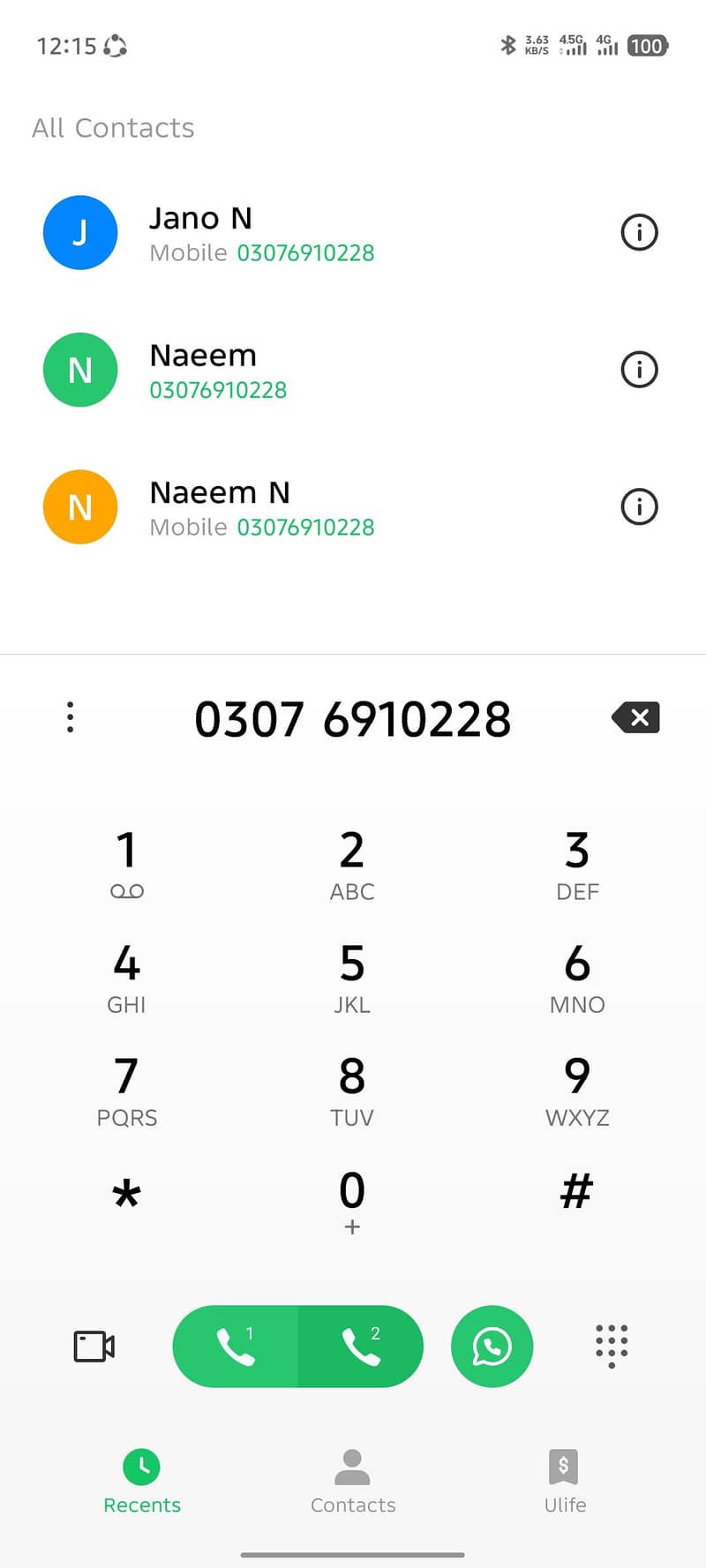The width and height of the screenshot is (706, 1568).
Task: Go to the Ulife tab
Action: [x=564, y=1481]
